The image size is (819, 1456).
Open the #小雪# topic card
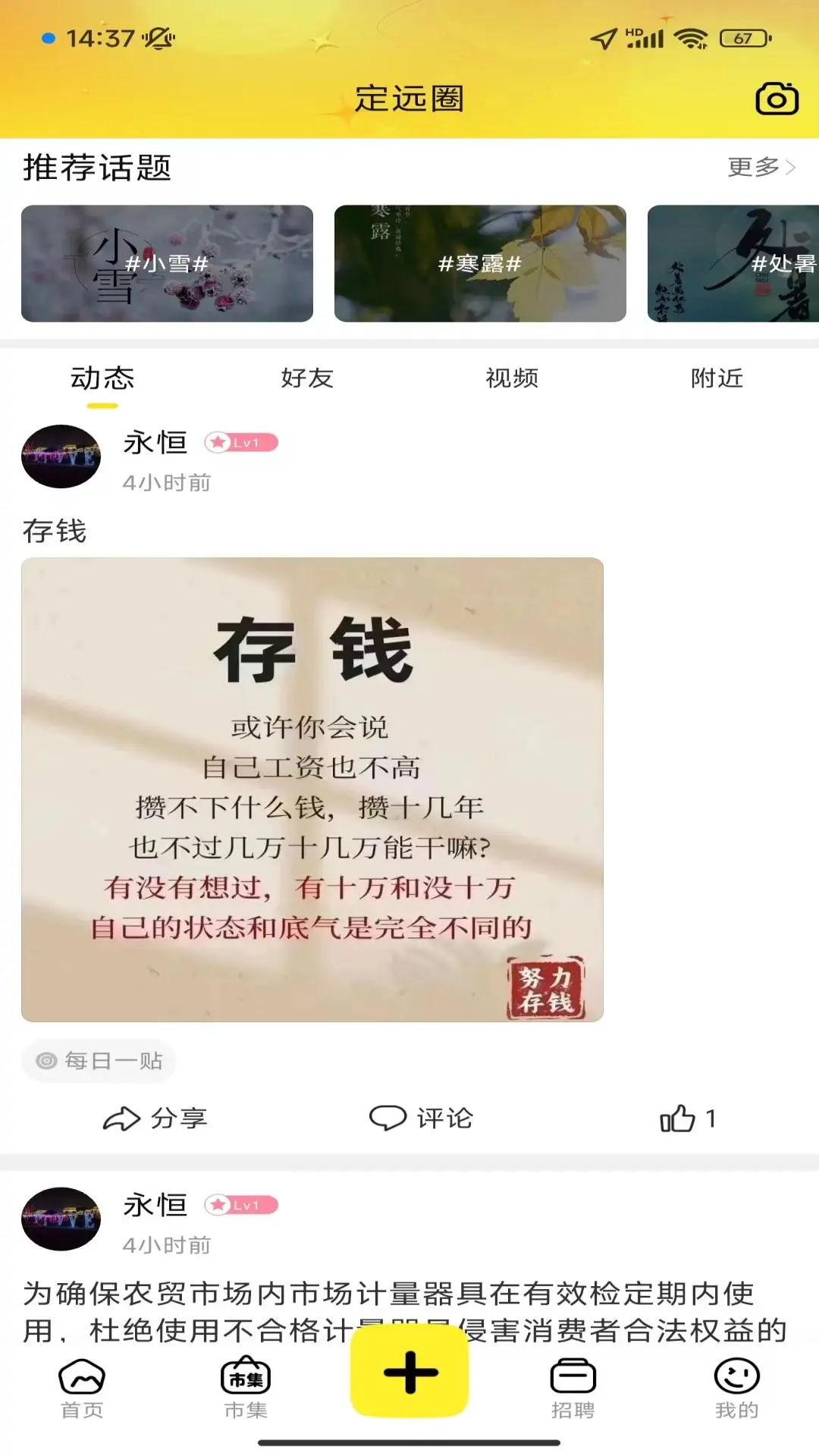(x=167, y=263)
